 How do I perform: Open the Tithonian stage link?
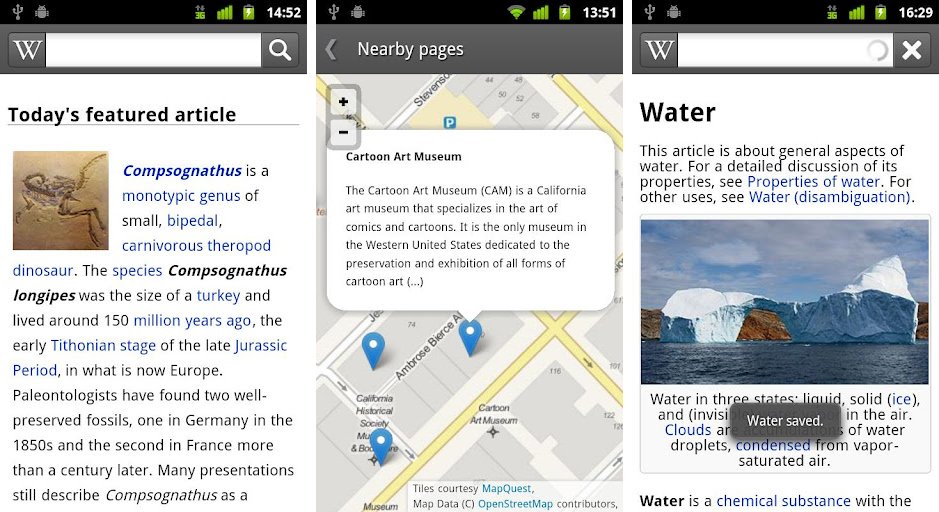[103, 346]
